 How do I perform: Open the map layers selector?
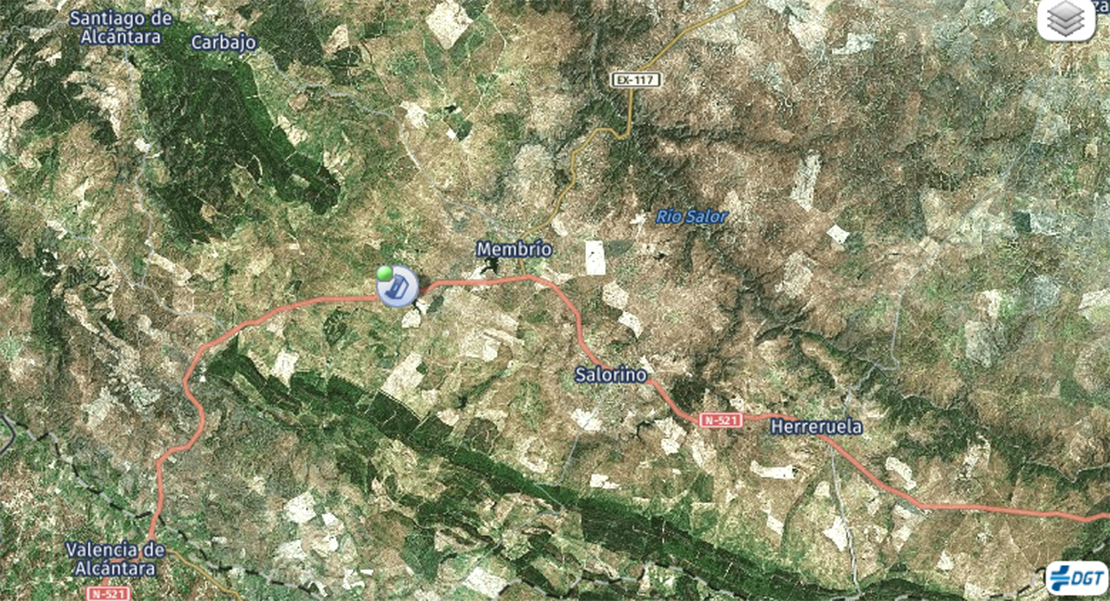click(x=1066, y=18)
